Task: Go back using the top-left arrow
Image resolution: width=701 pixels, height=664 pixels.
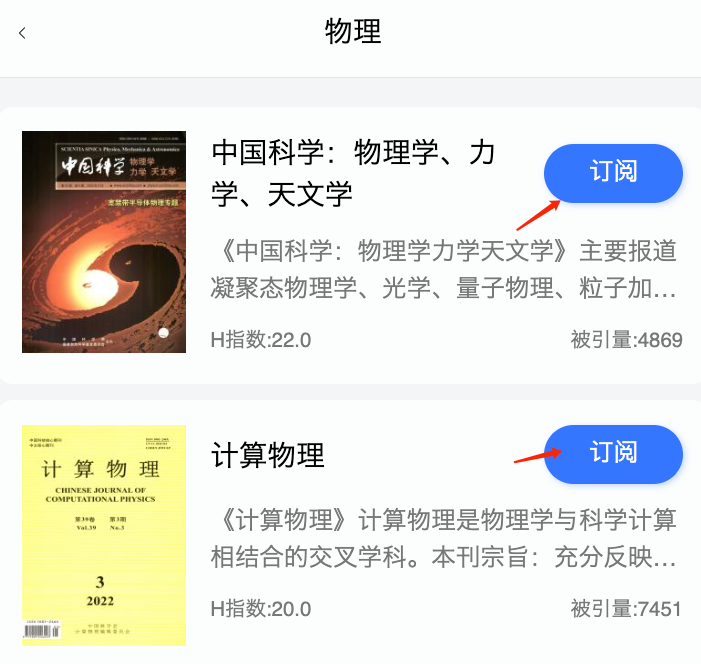Action: [23, 33]
